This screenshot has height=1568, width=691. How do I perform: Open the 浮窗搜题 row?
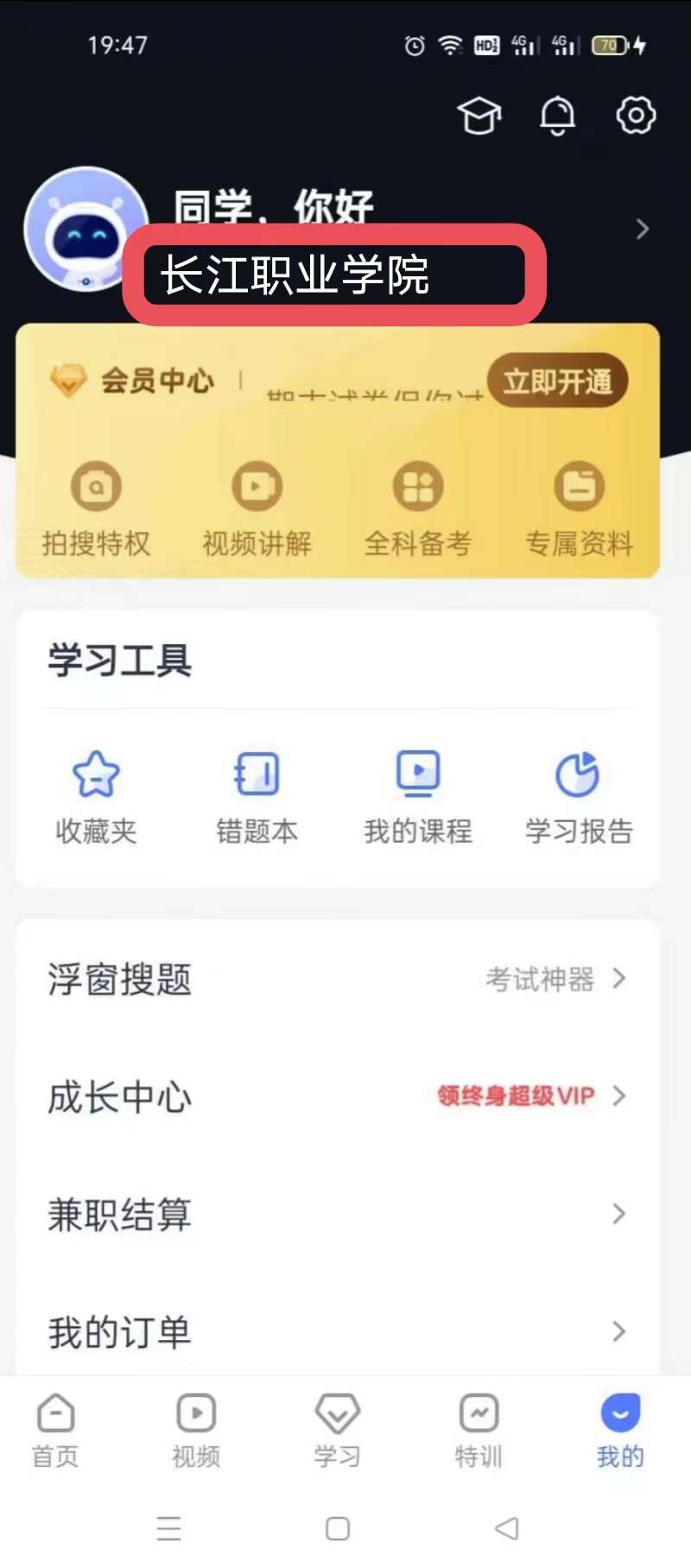tap(338, 979)
